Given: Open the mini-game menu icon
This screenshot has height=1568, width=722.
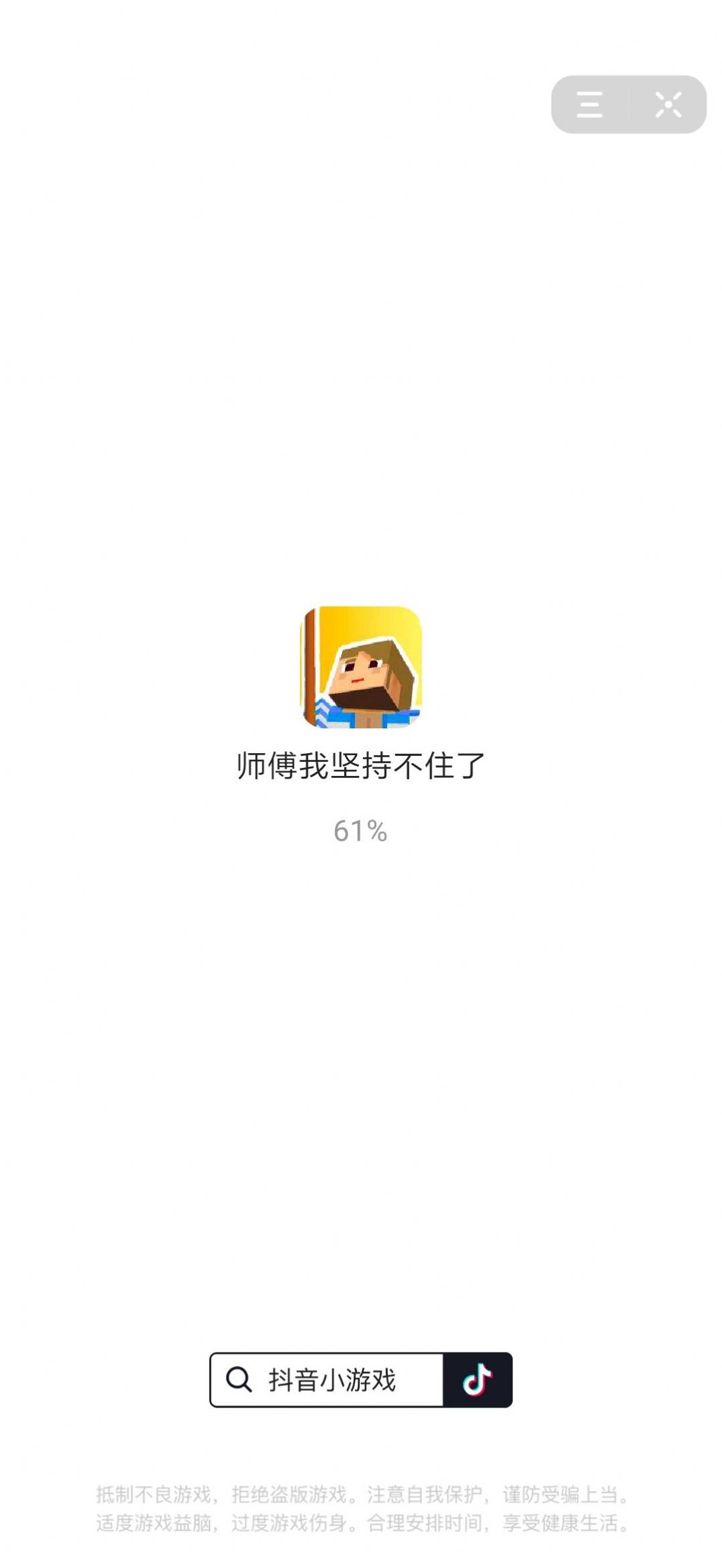Looking at the screenshot, I should point(589,105).
